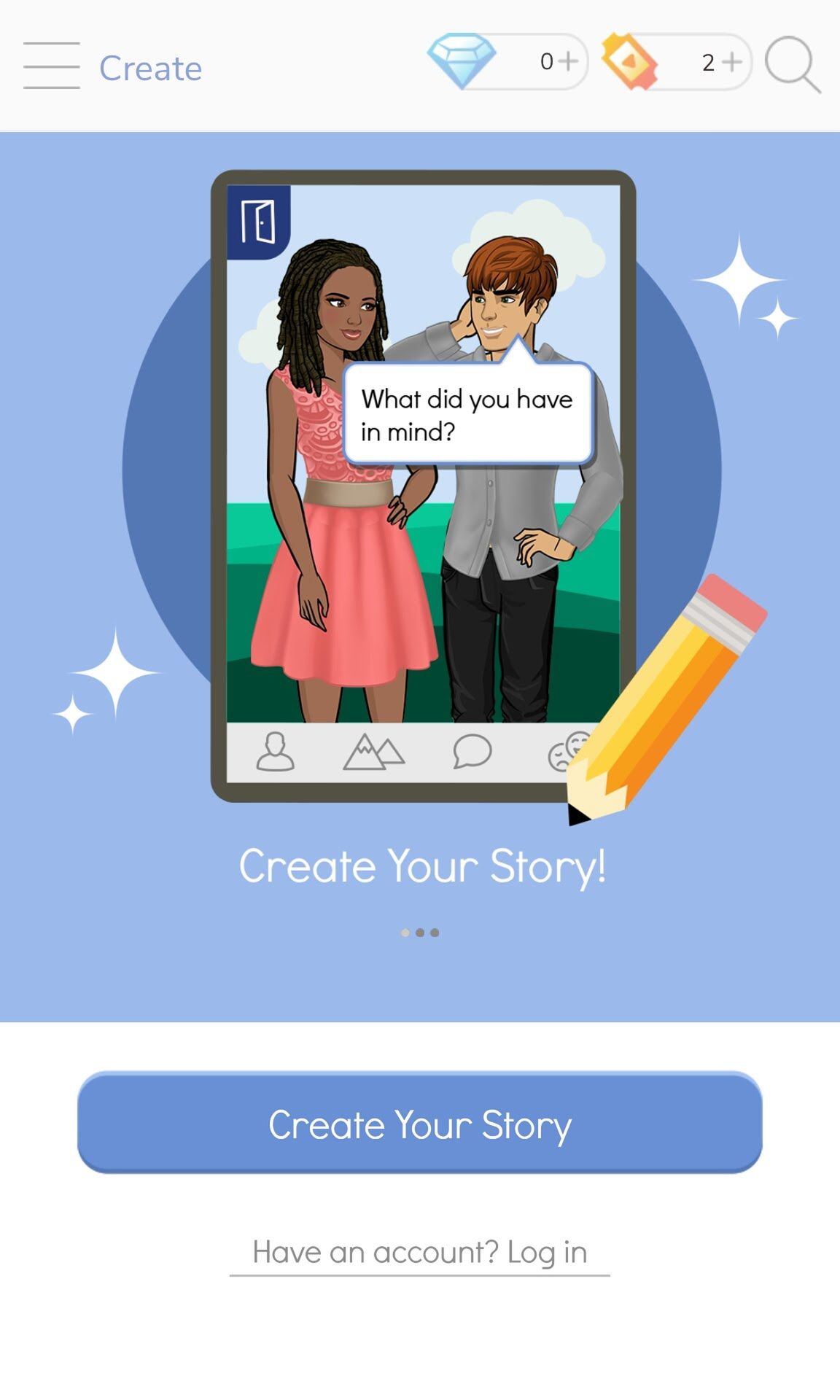Open the search magnifier

point(793,65)
